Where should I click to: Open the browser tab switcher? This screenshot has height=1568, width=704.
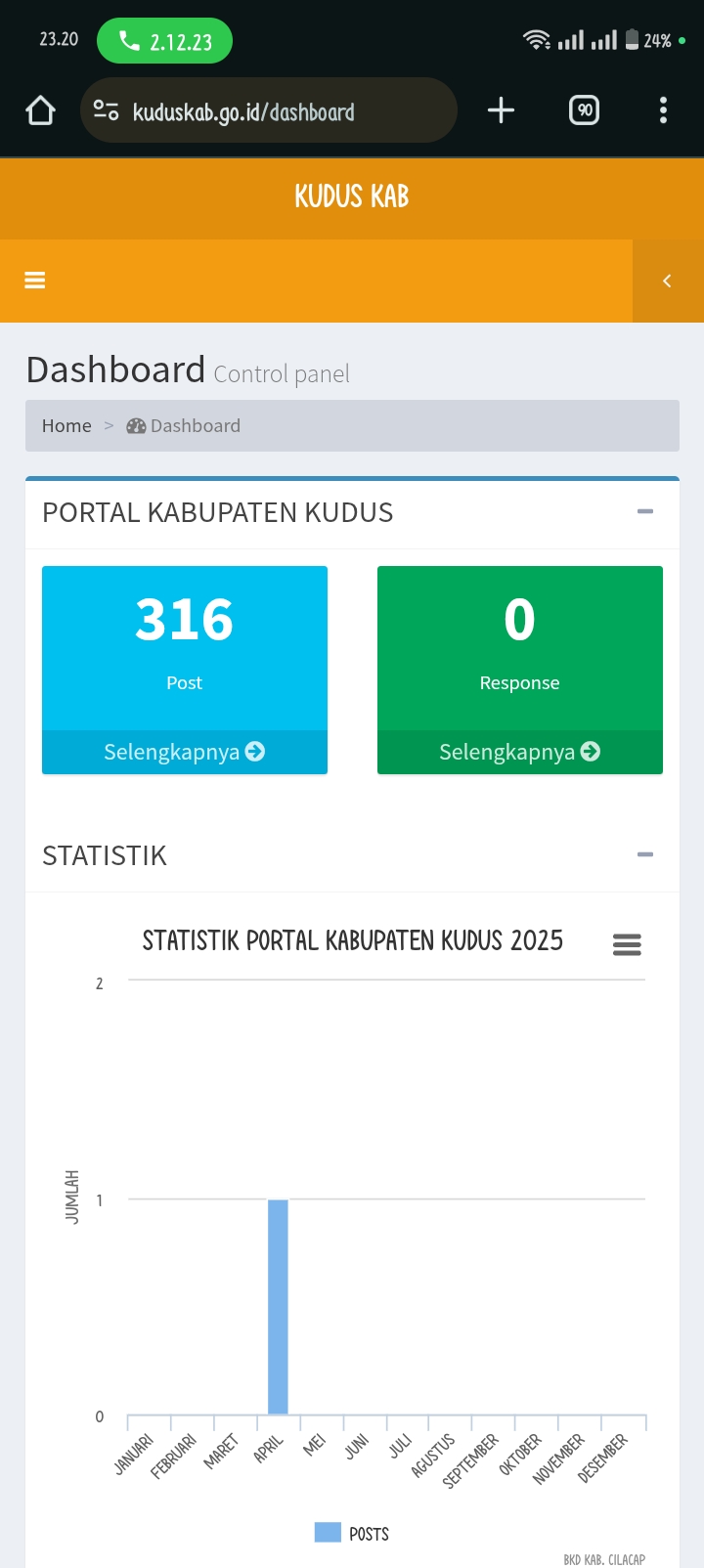[584, 110]
